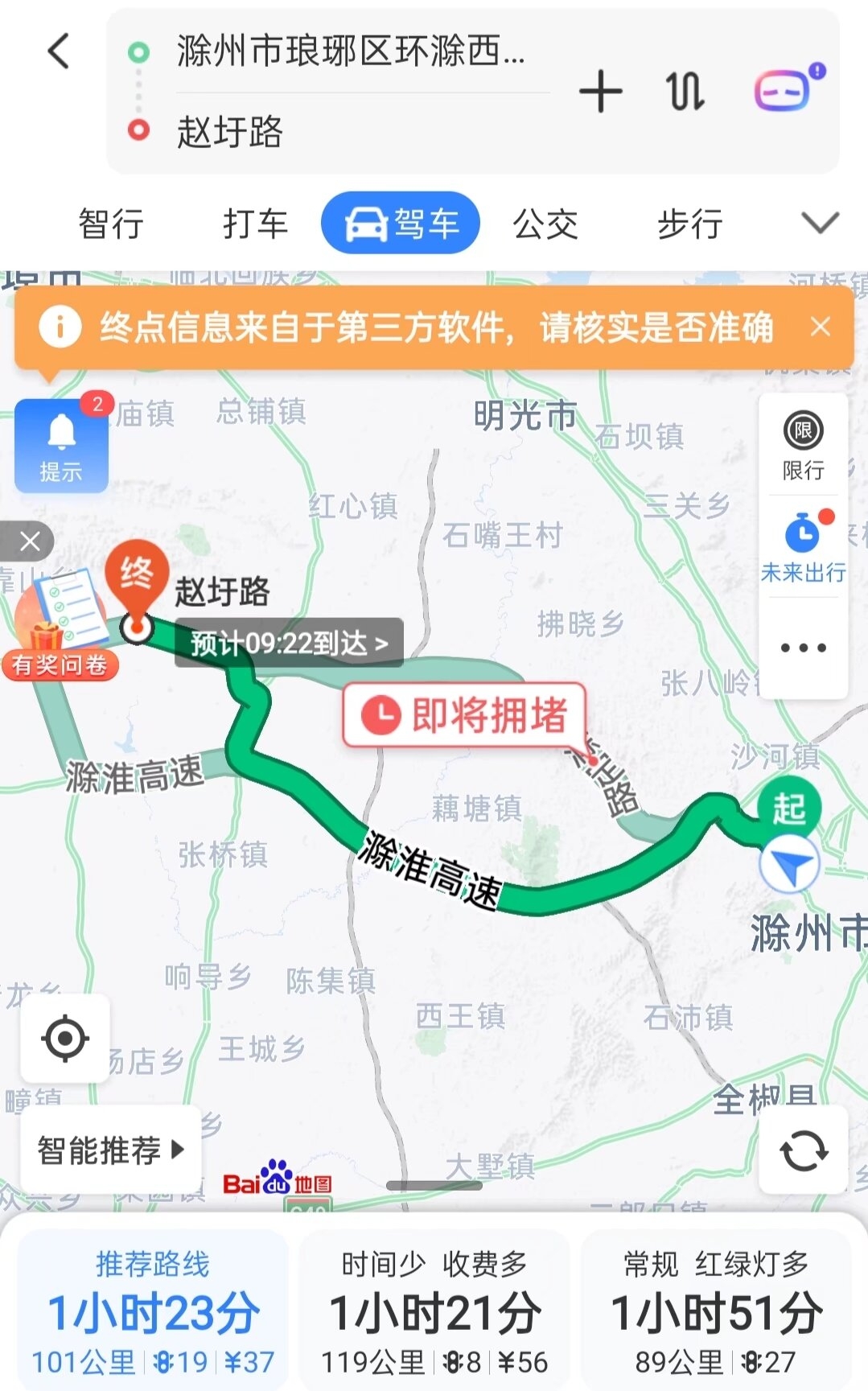The image size is (868, 1391).
Task: Add a waypoint with the plus icon
Action: coord(601,91)
